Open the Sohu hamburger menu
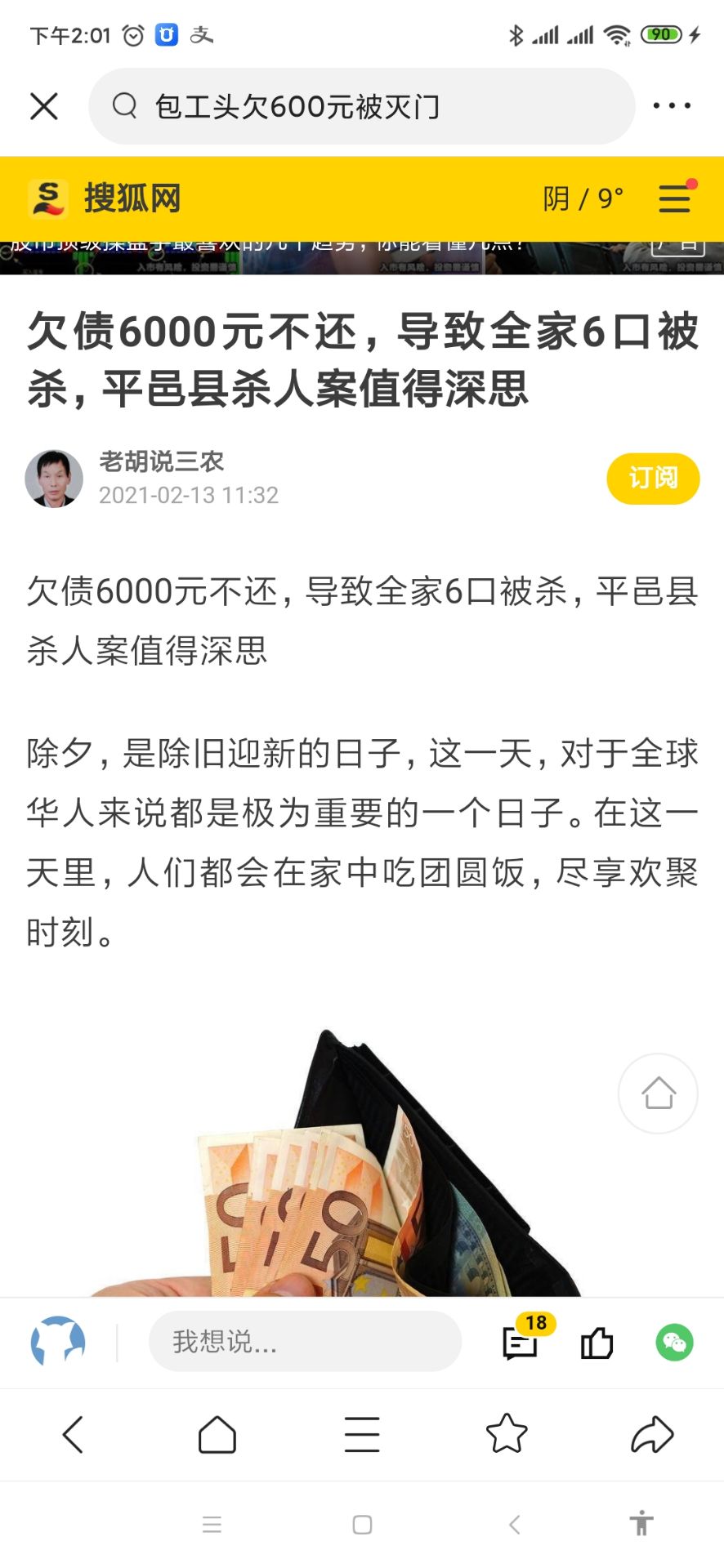 [675, 198]
